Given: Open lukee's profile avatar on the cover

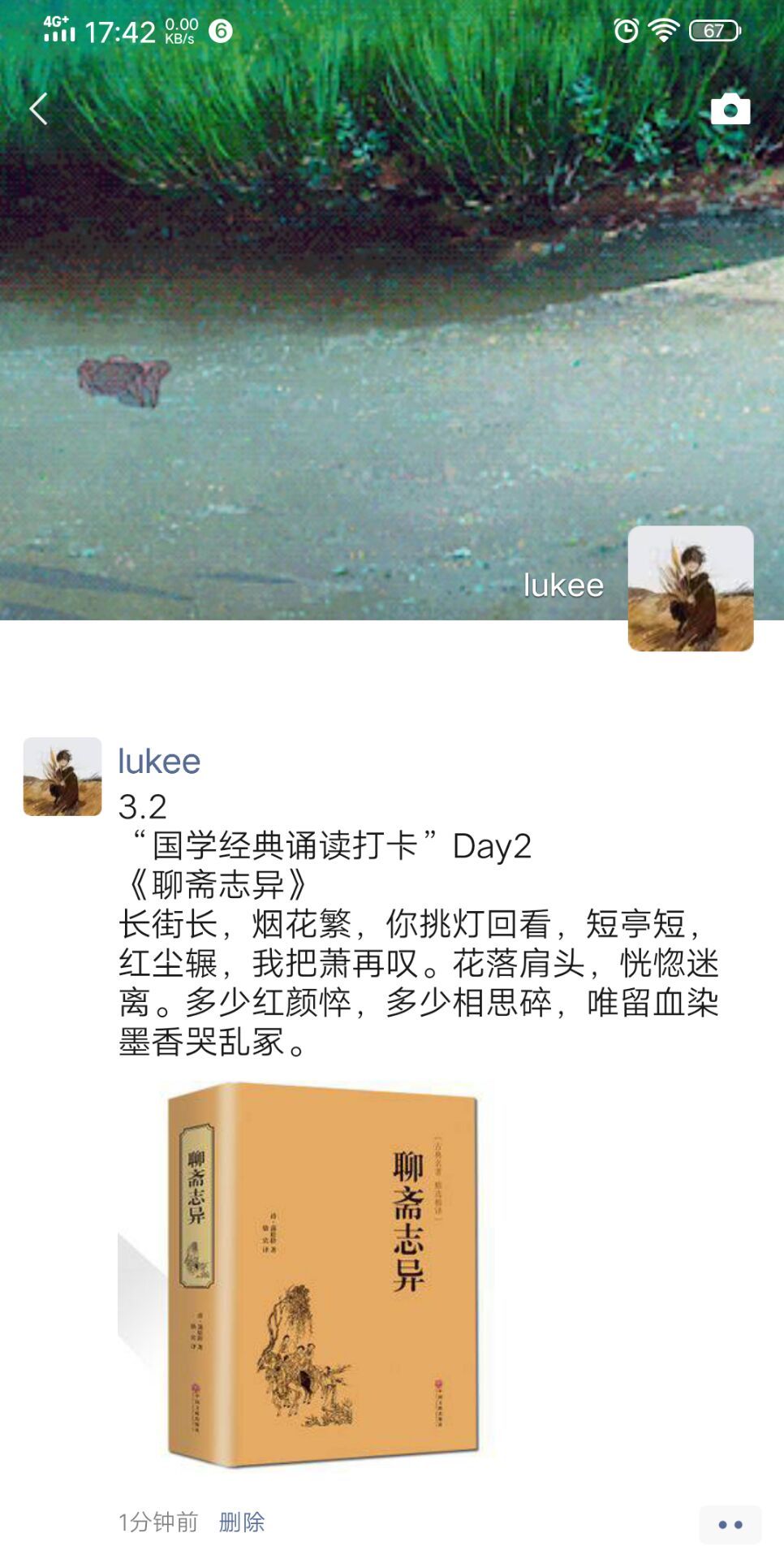Looking at the screenshot, I should (690, 588).
